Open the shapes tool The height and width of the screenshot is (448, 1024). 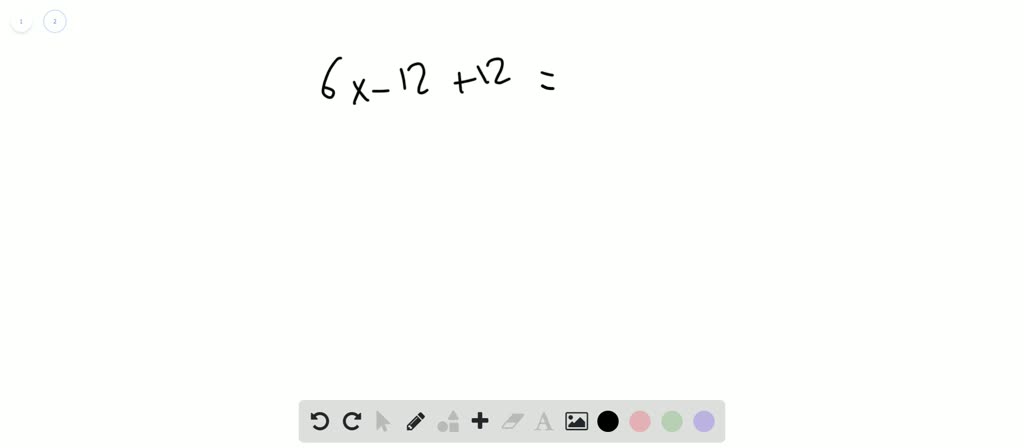448,421
